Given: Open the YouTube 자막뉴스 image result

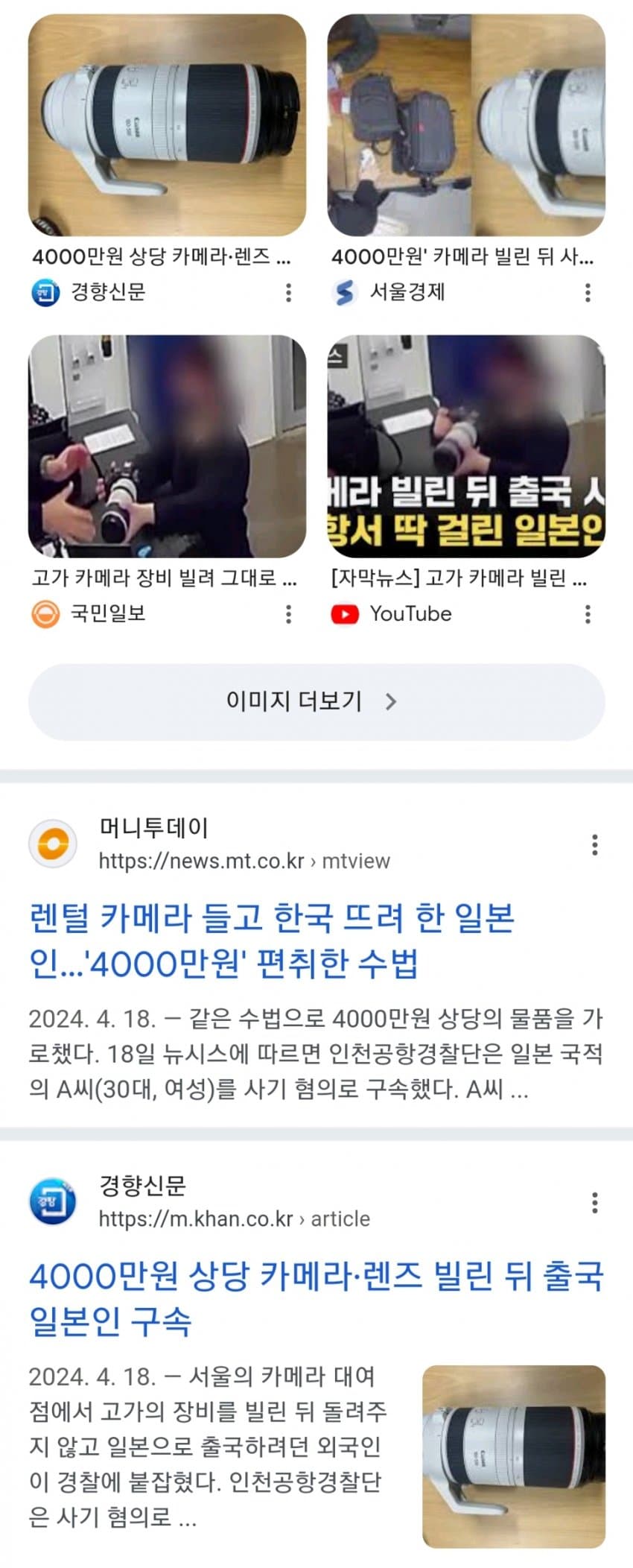Looking at the screenshot, I should (x=466, y=446).
